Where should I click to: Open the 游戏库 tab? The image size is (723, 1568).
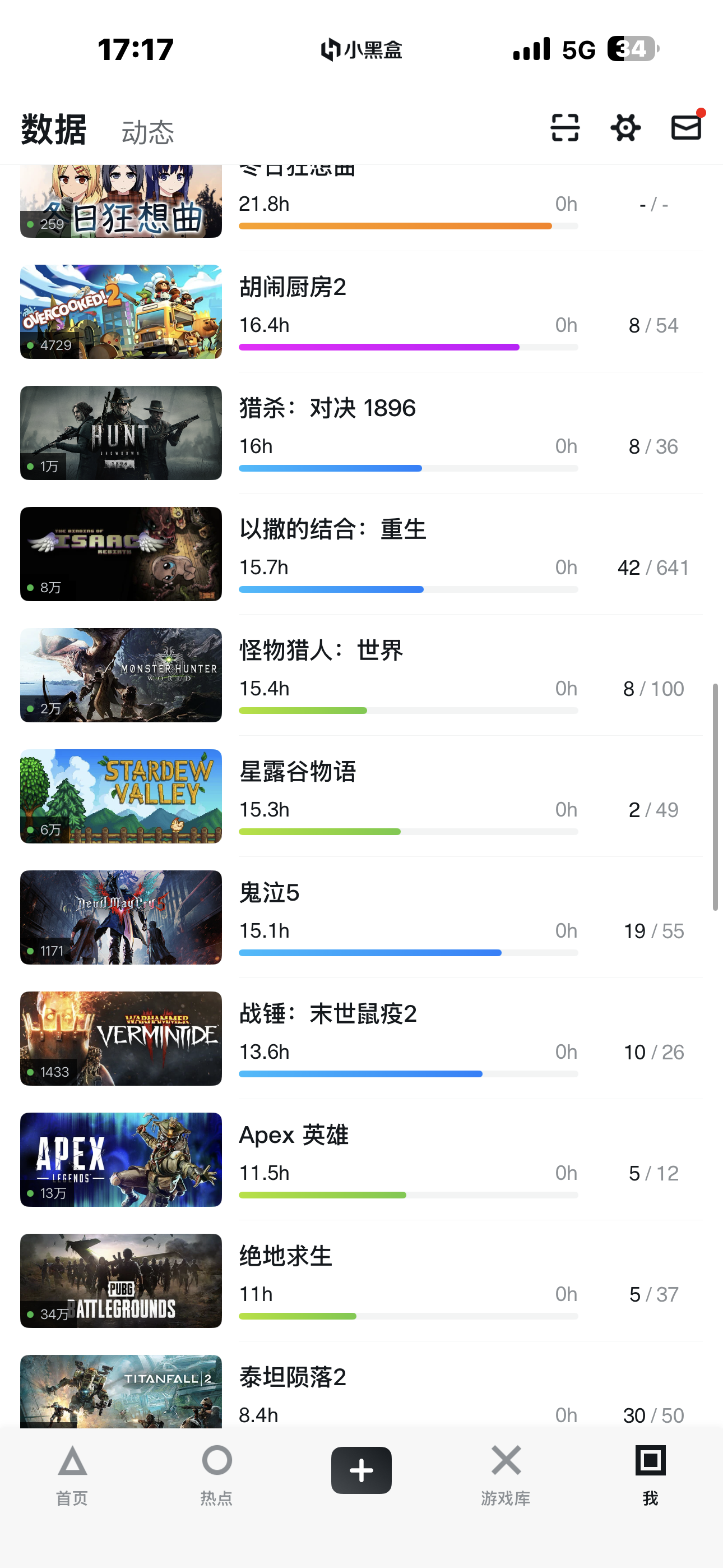506,1475
